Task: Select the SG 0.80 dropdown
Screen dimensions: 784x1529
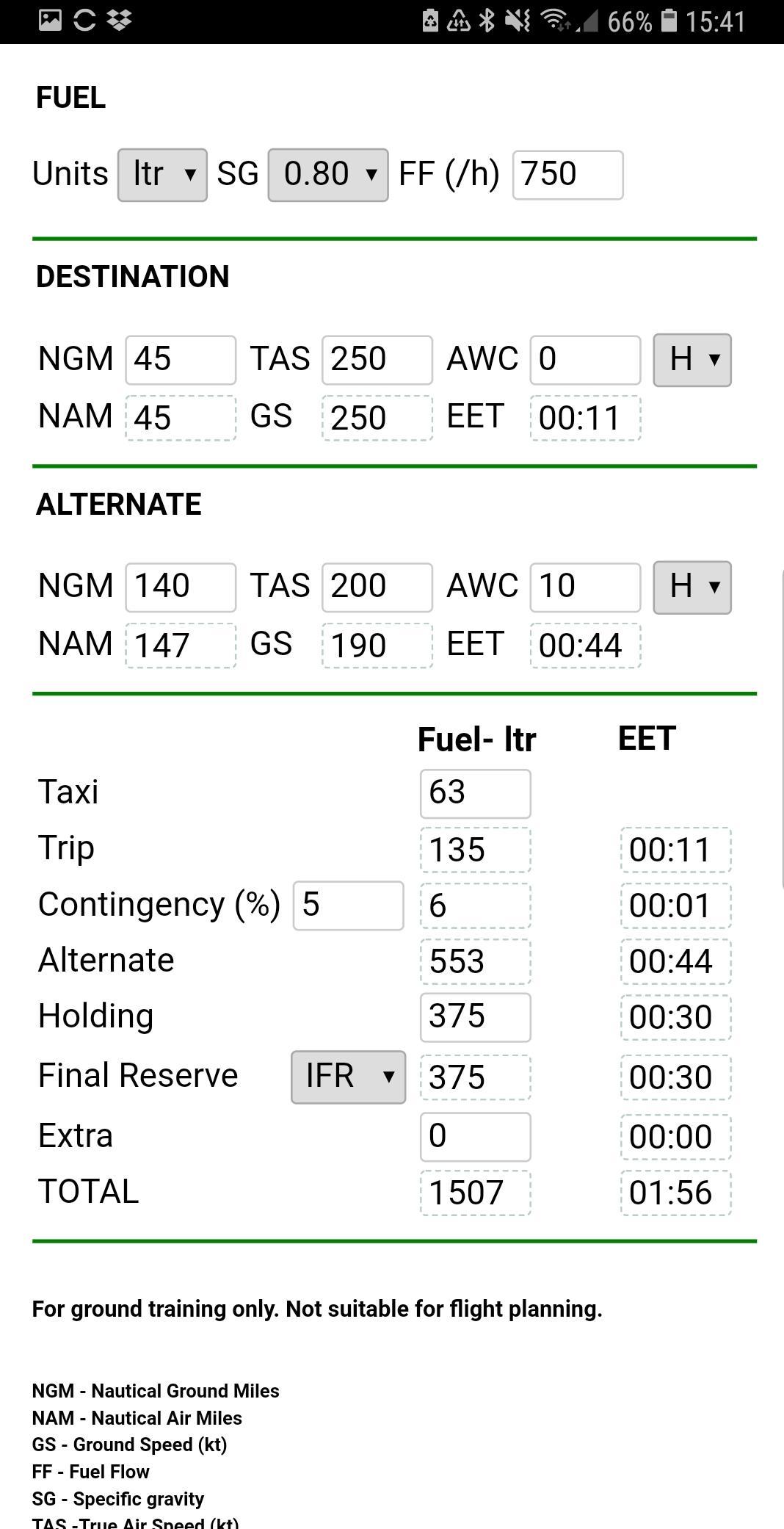Action: point(328,175)
